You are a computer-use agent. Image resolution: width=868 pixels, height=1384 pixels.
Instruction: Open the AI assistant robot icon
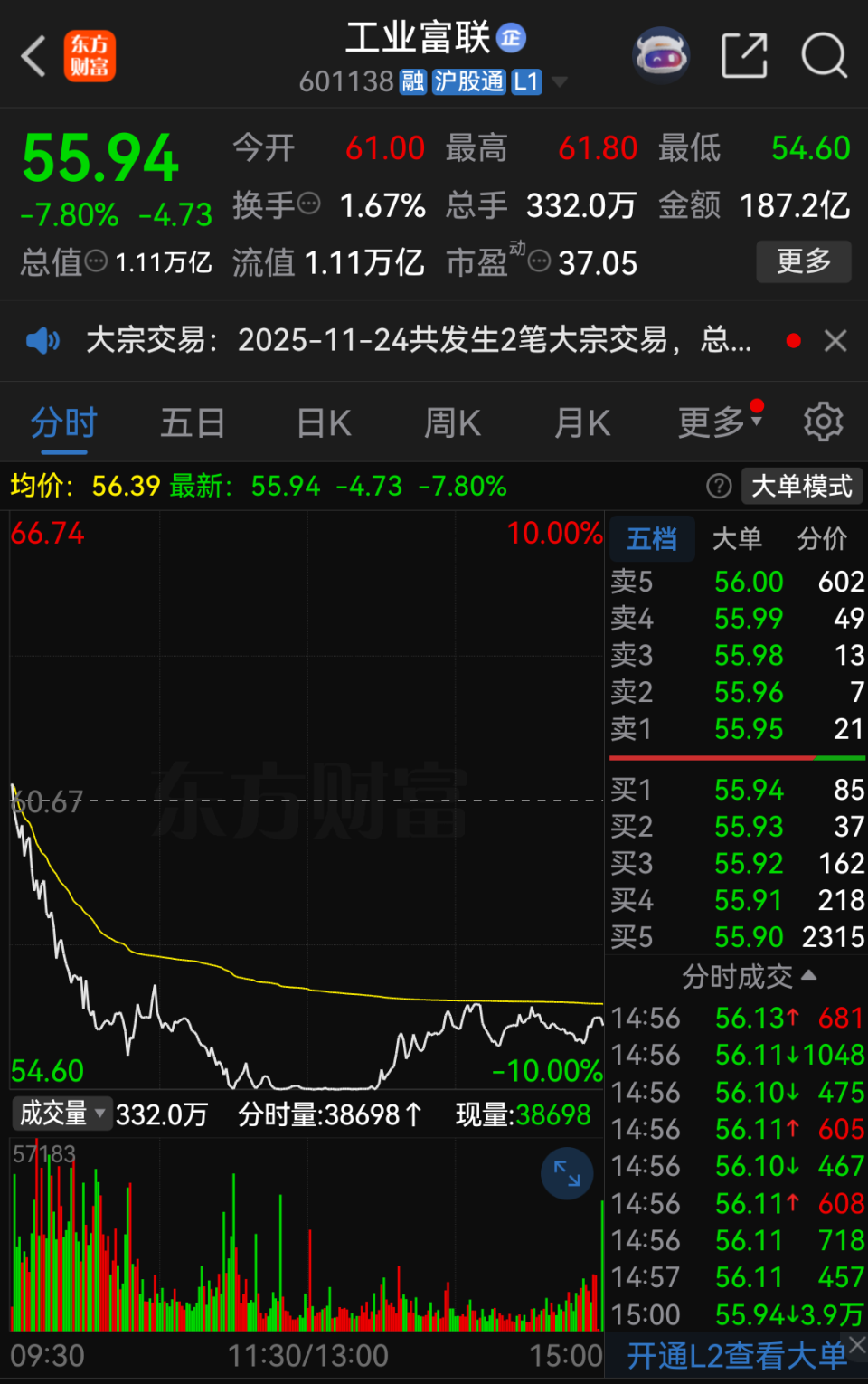tap(661, 55)
